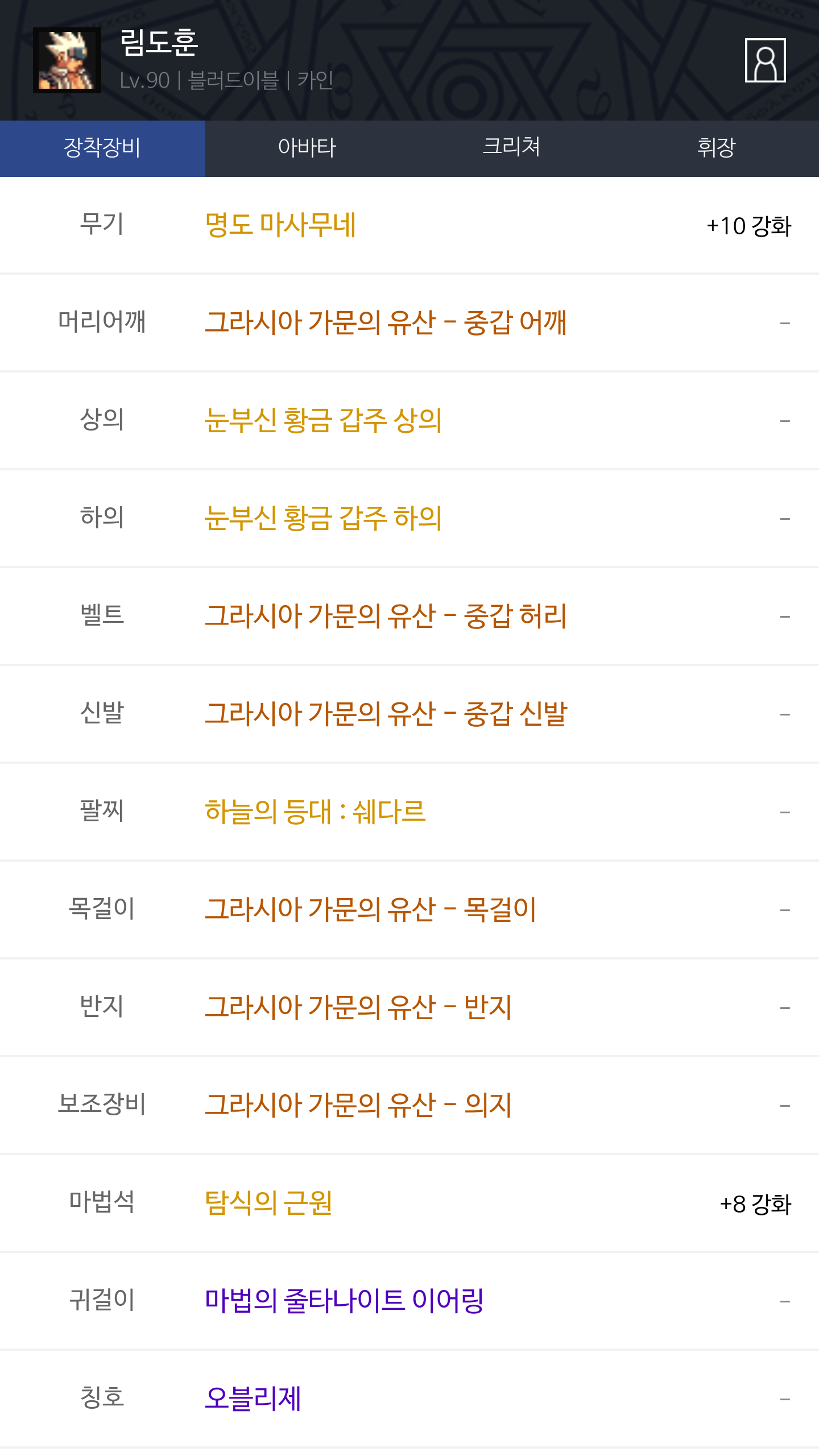Open ring 그라시아 가문의 유산 - 반지
Screen dimensions: 819x1456
click(x=358, y=1008)
